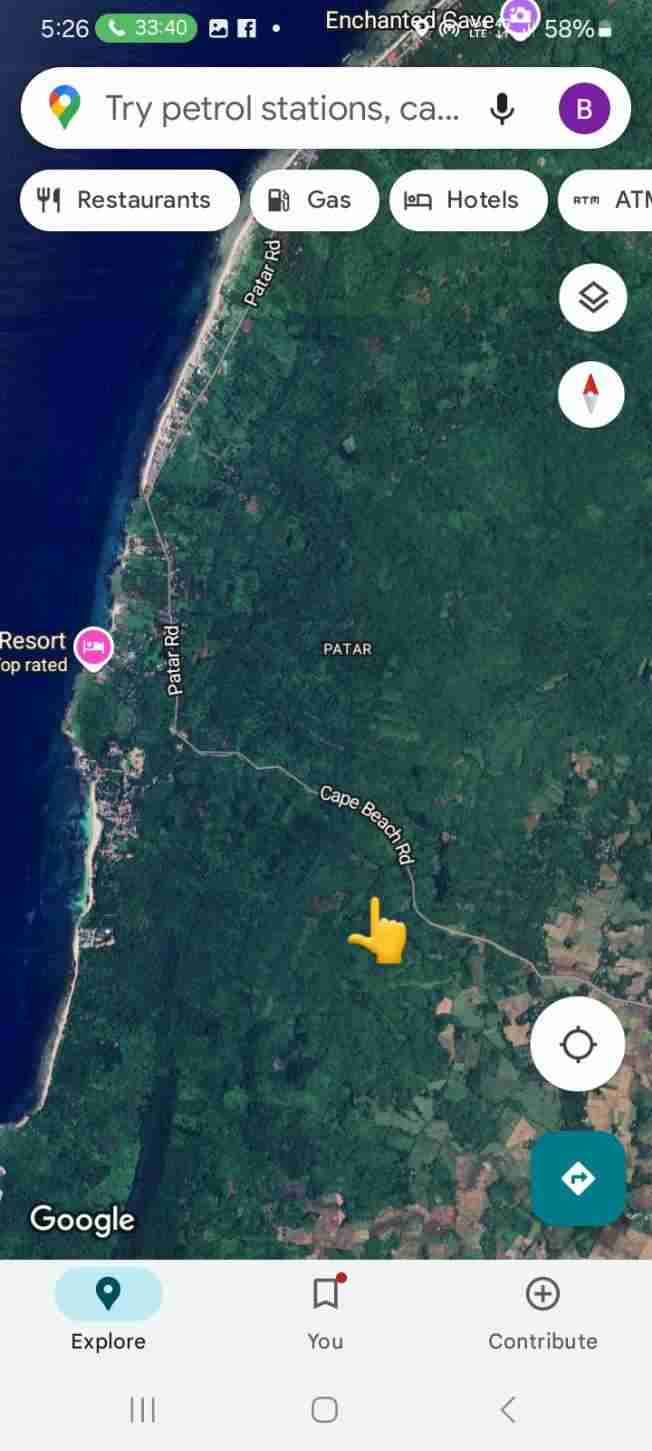Return to the home screen

click(x=324, y=1410)
